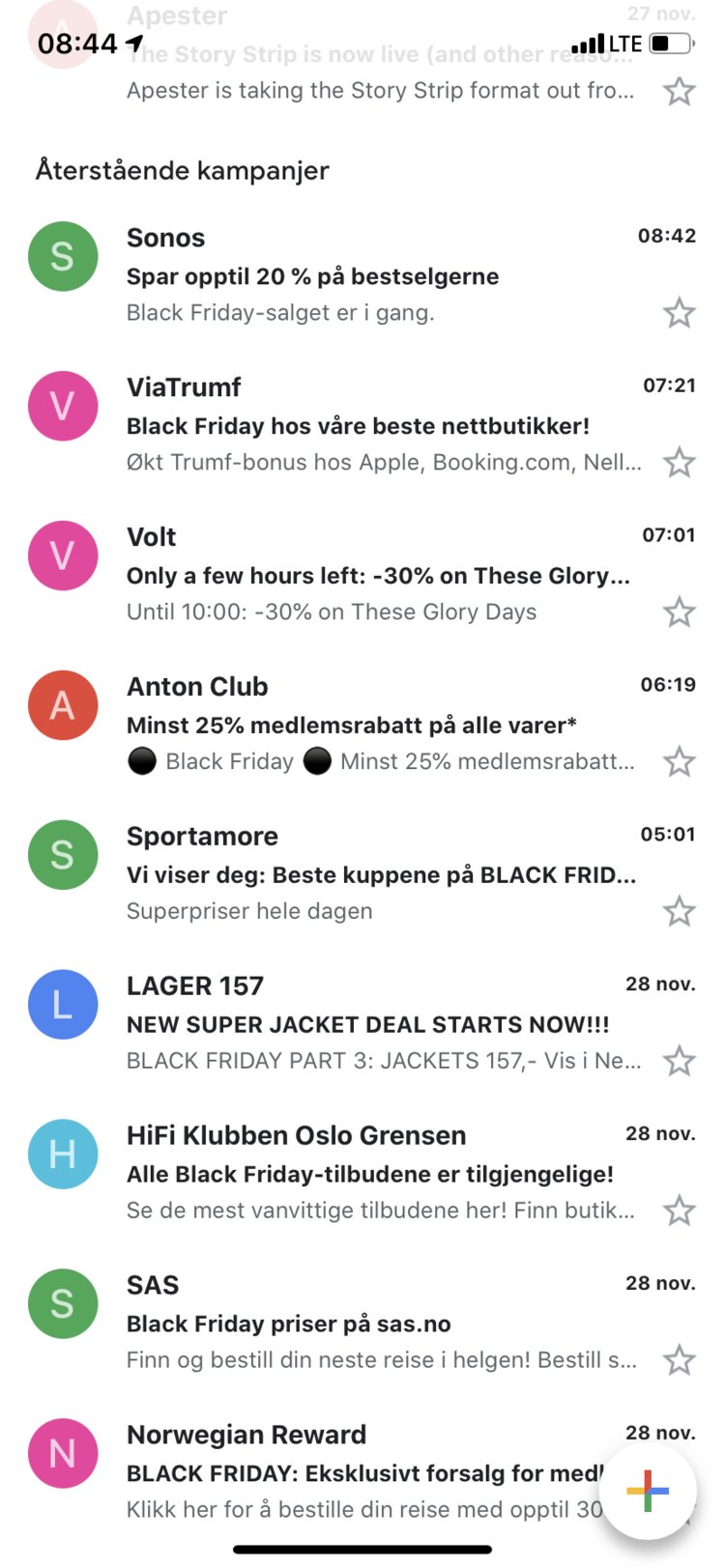This screenshot has width=725, height=1568.
Task: Compose a new email with plus button
Action: [x=648, y=1492]
